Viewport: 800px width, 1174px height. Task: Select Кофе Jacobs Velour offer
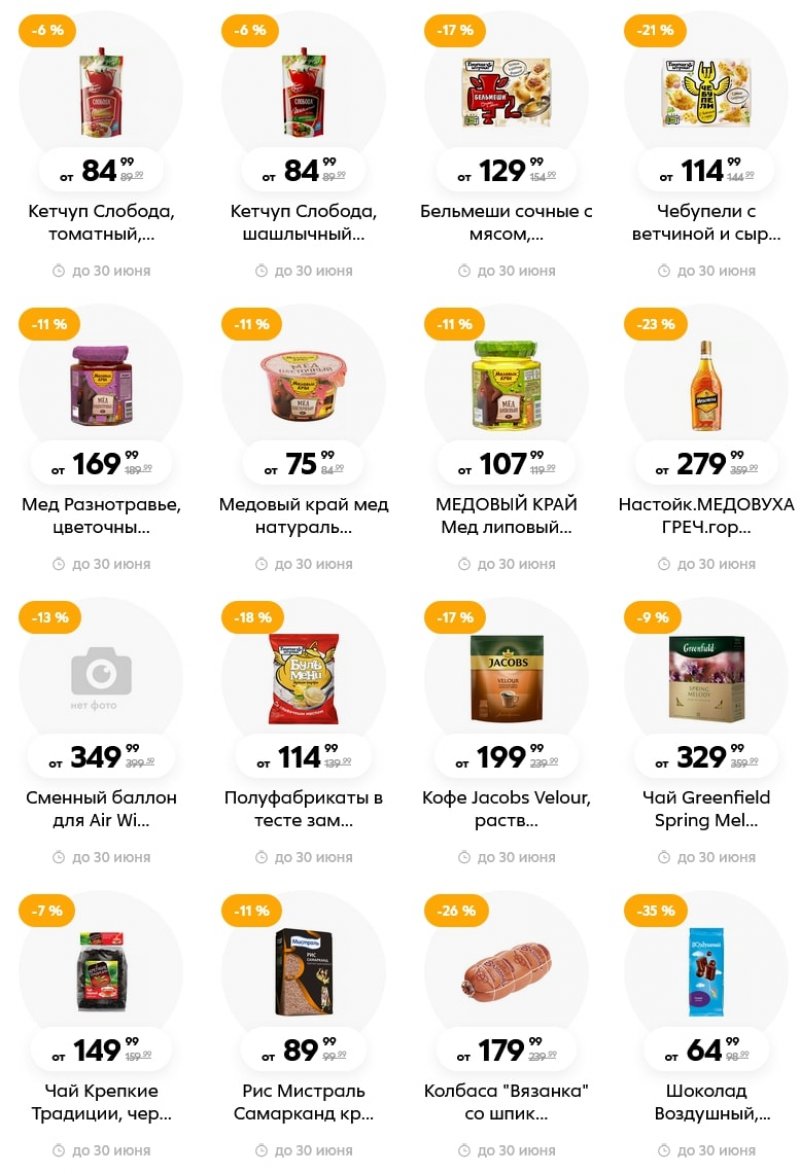coord(506,676)
